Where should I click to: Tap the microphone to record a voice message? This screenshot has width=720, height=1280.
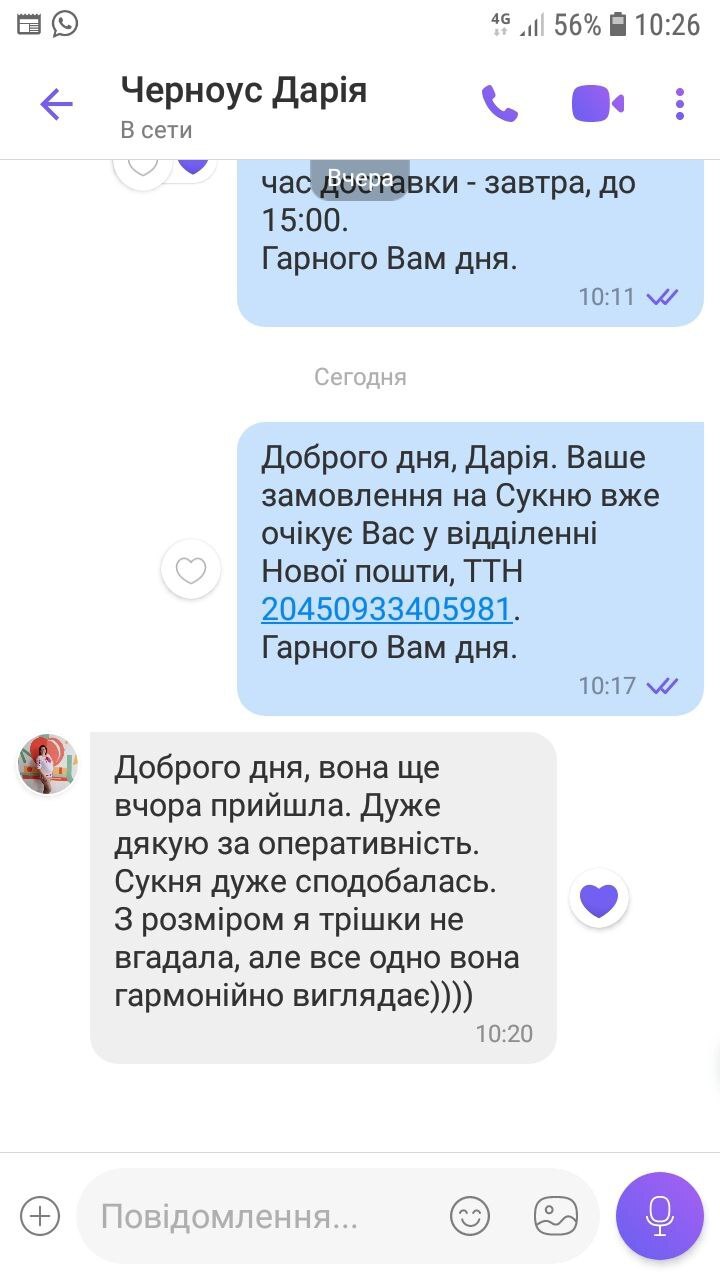(x=659, y=1215)
